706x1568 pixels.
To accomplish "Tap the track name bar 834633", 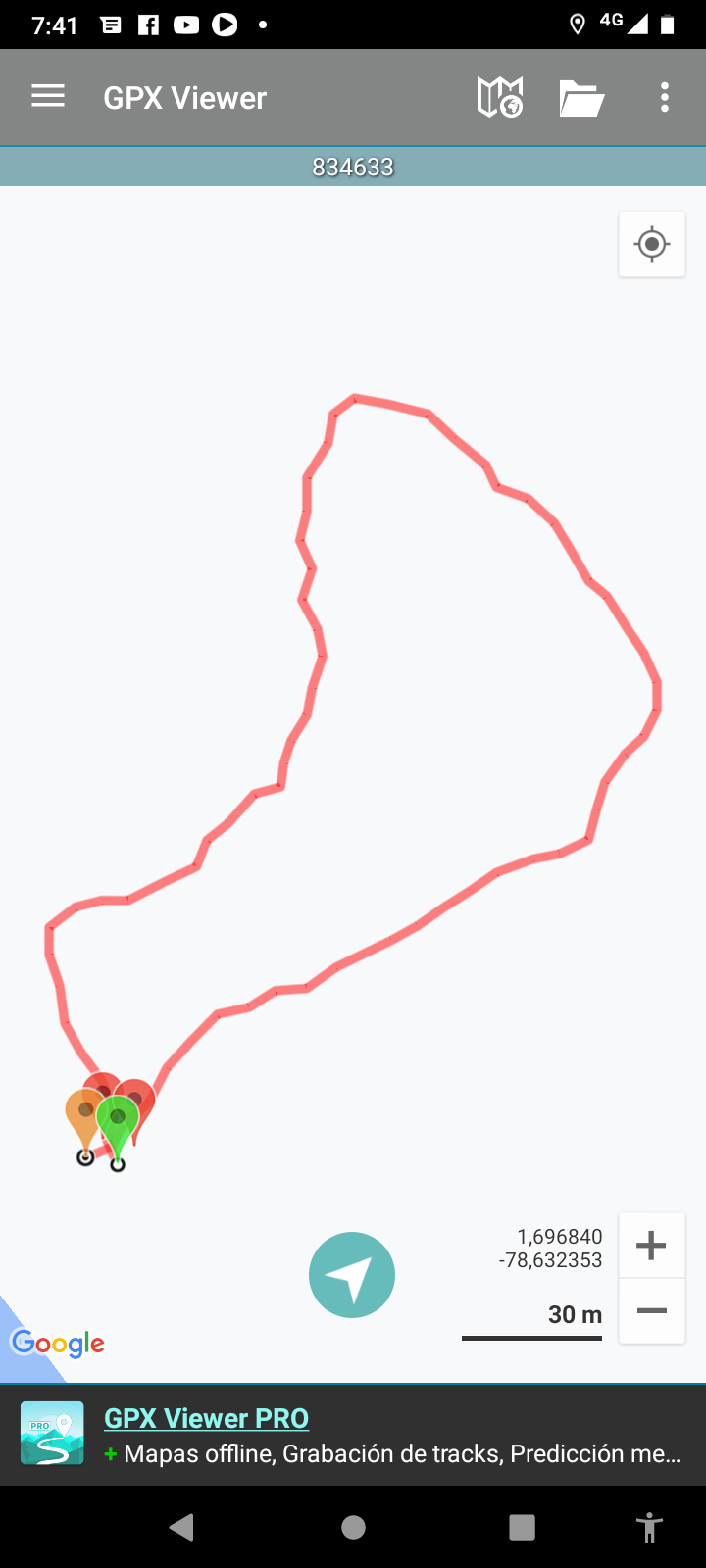I will pyautogui.click(x=353, y=168).
